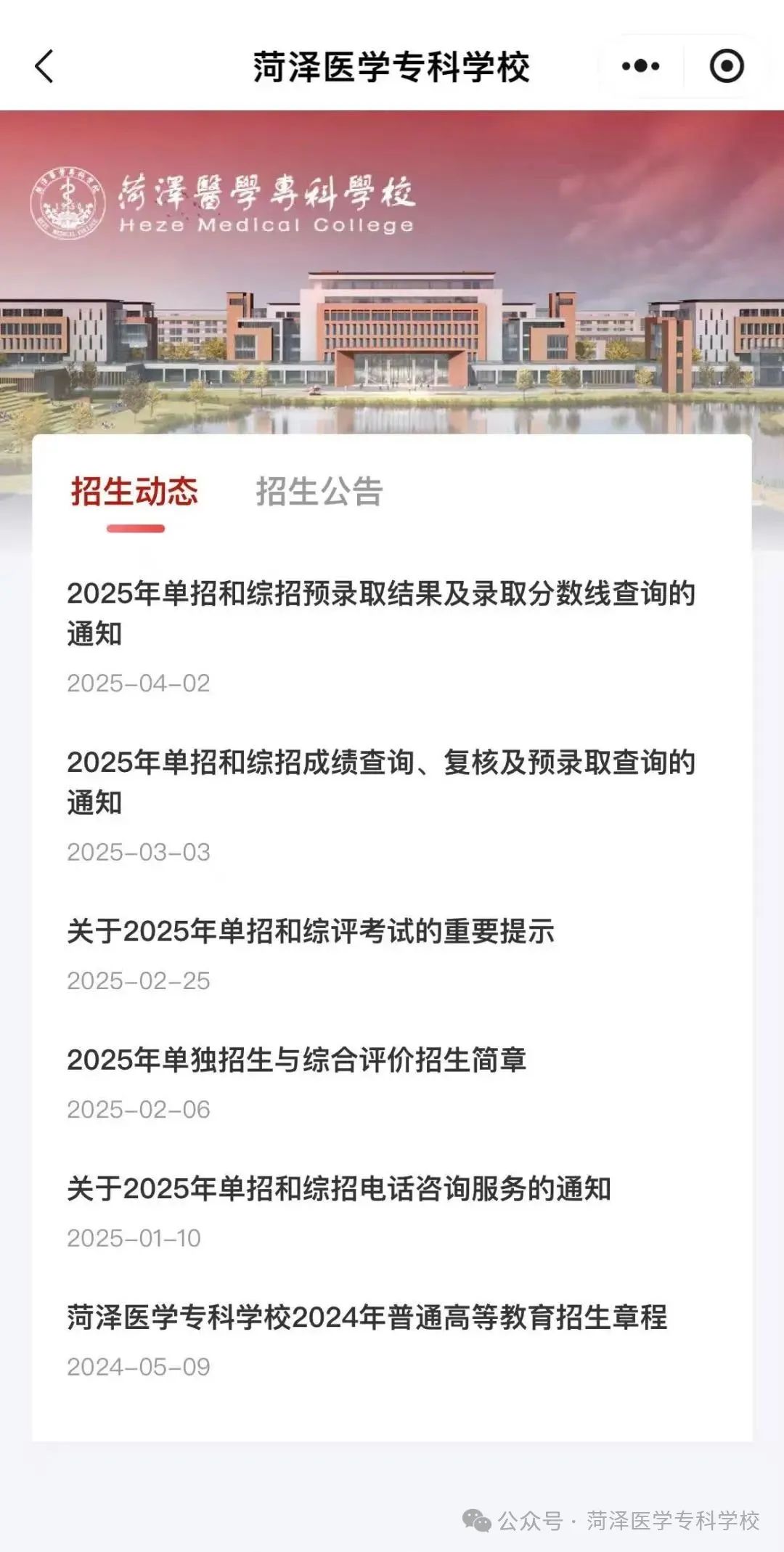
Task: Open the 2025-03-03 成绩查询、复核 notice
Action: (381, 782)
